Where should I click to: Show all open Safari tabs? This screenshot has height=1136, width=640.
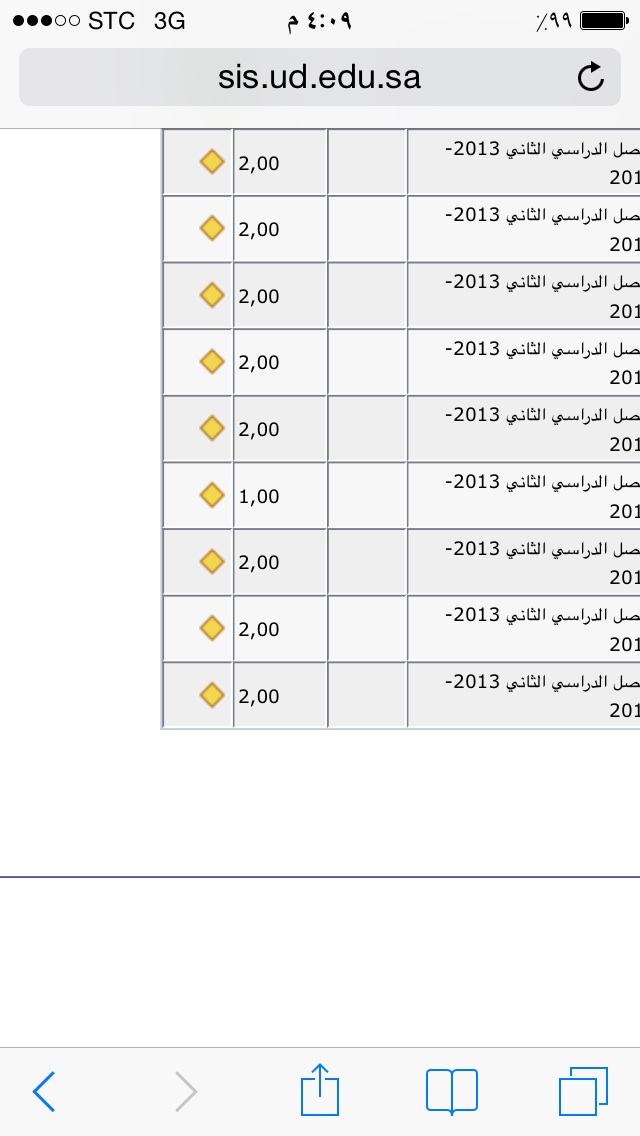coord(583,1091)
